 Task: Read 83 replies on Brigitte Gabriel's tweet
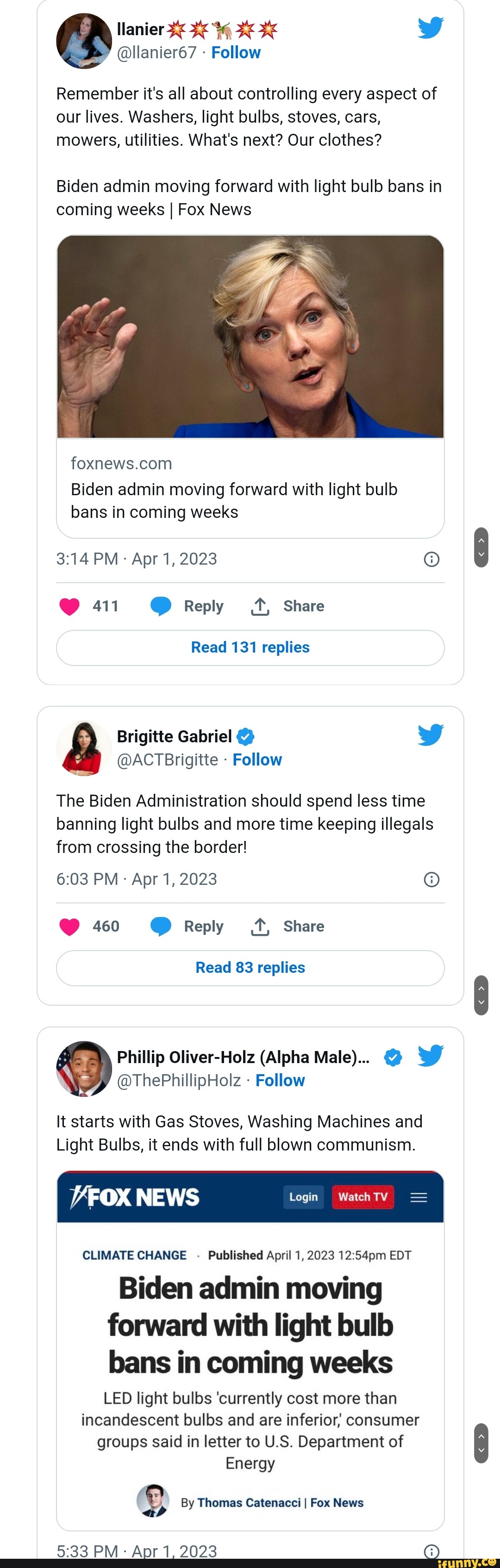[250, 967]
